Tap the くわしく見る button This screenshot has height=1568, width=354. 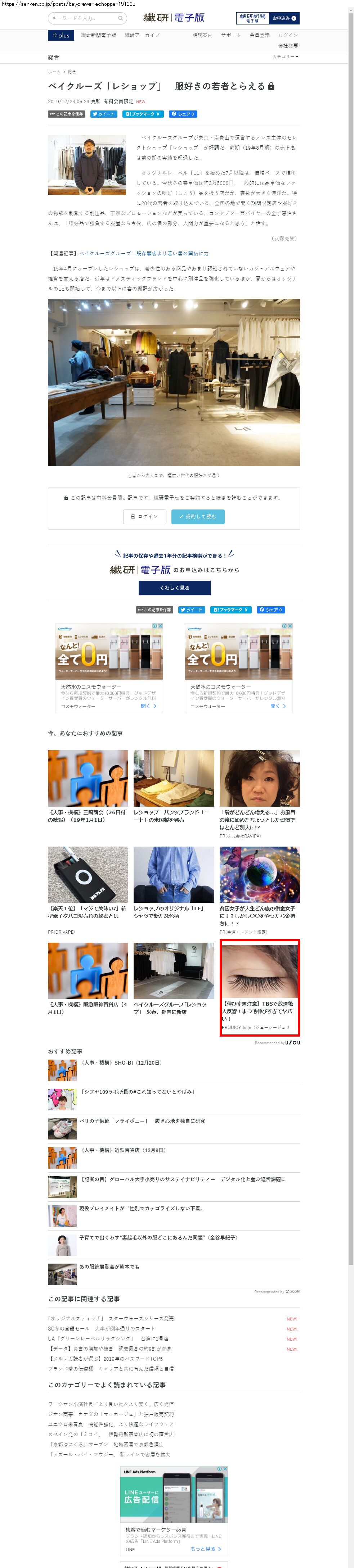(174, 588)
